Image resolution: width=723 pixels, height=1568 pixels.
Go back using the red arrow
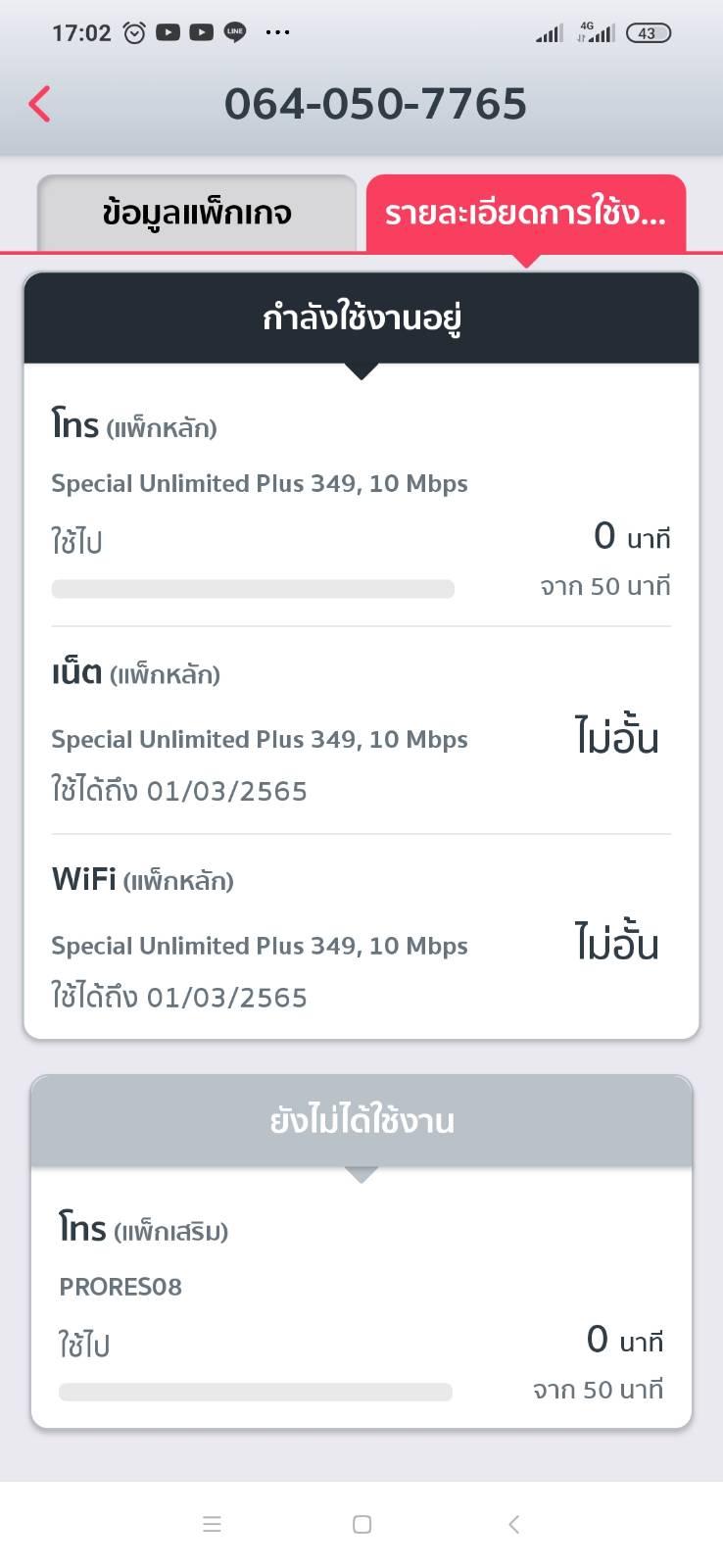pos(40,104)
